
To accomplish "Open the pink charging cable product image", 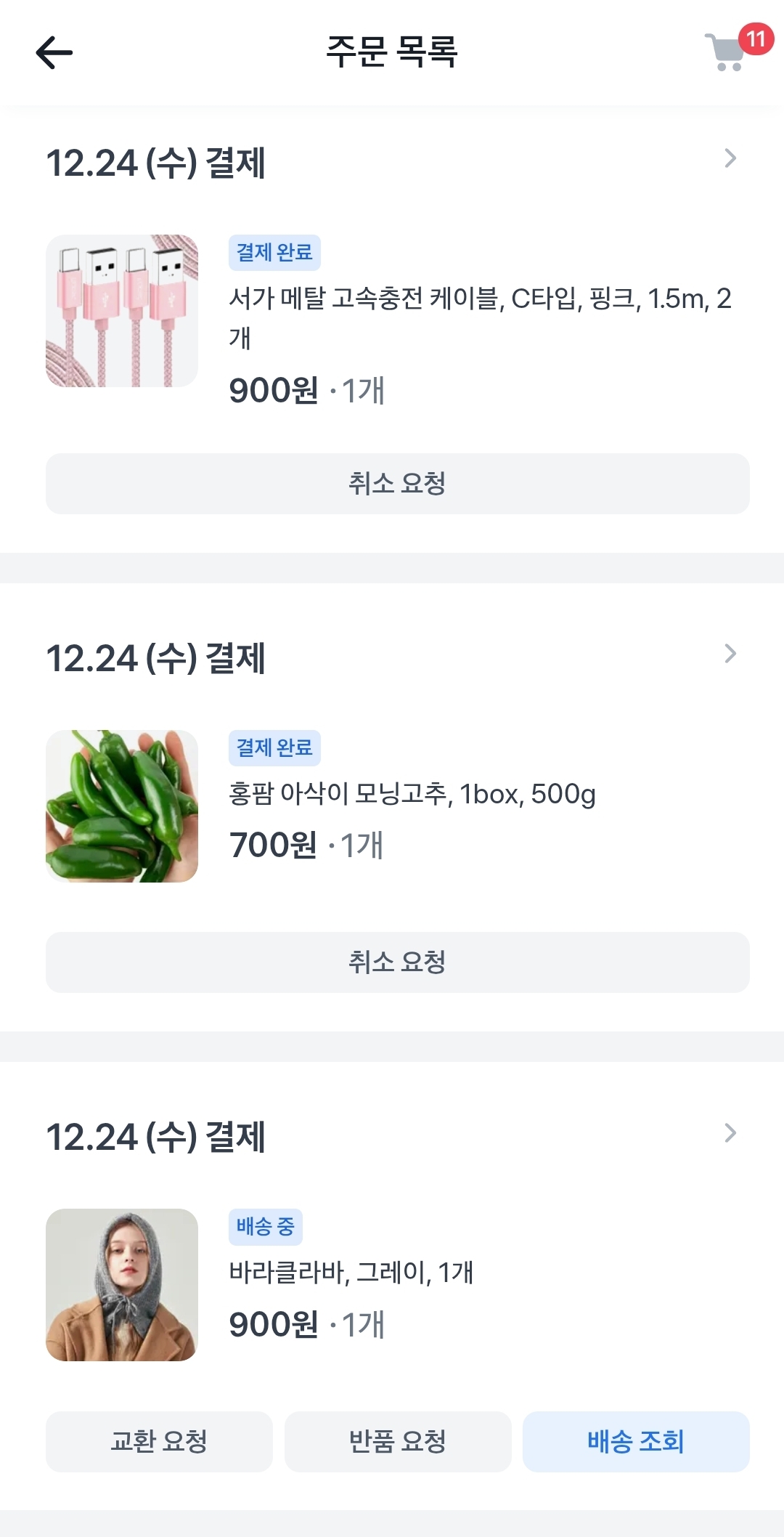I will [122, 311].
